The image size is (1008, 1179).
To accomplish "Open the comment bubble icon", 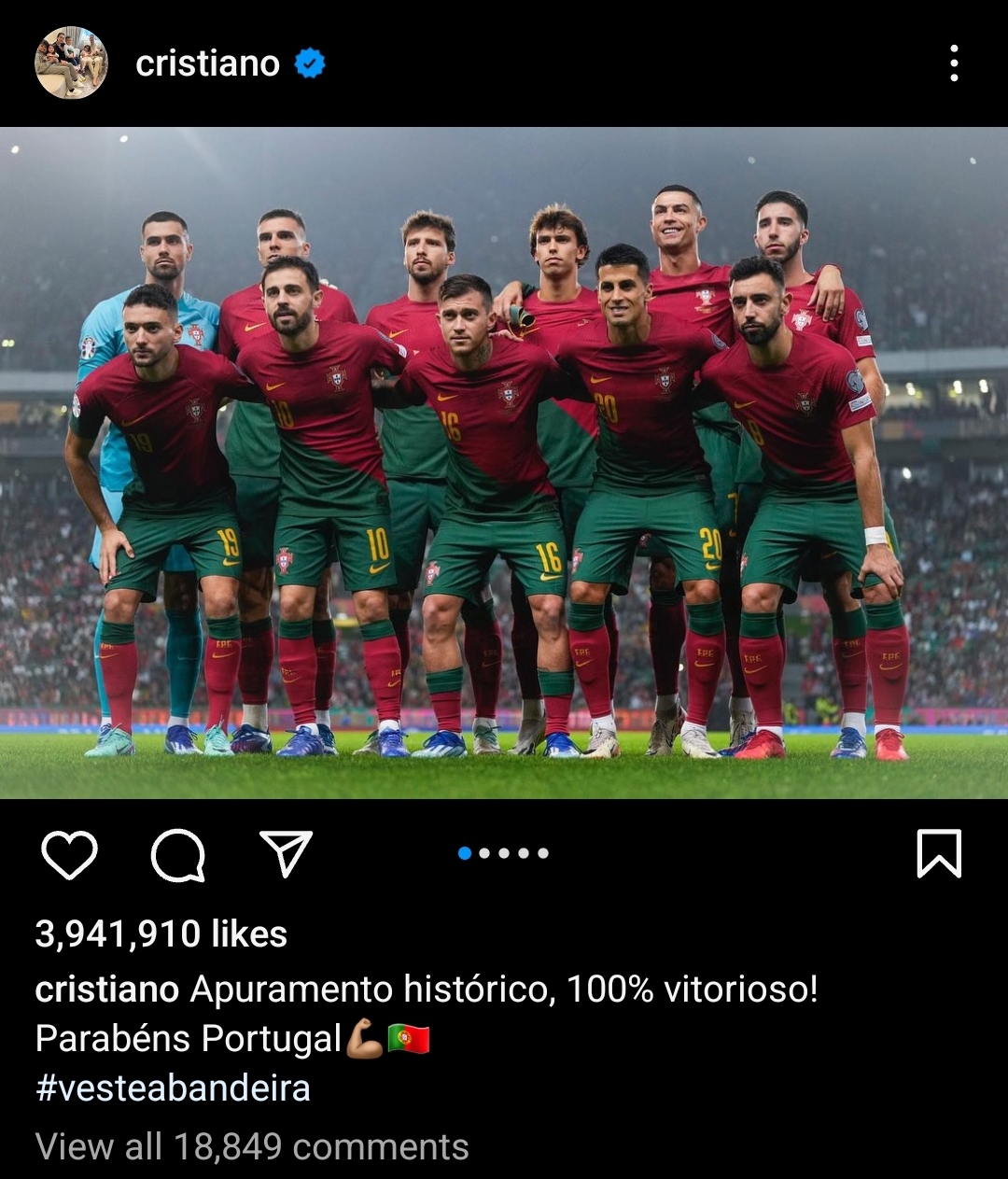I will pos(178,854).
